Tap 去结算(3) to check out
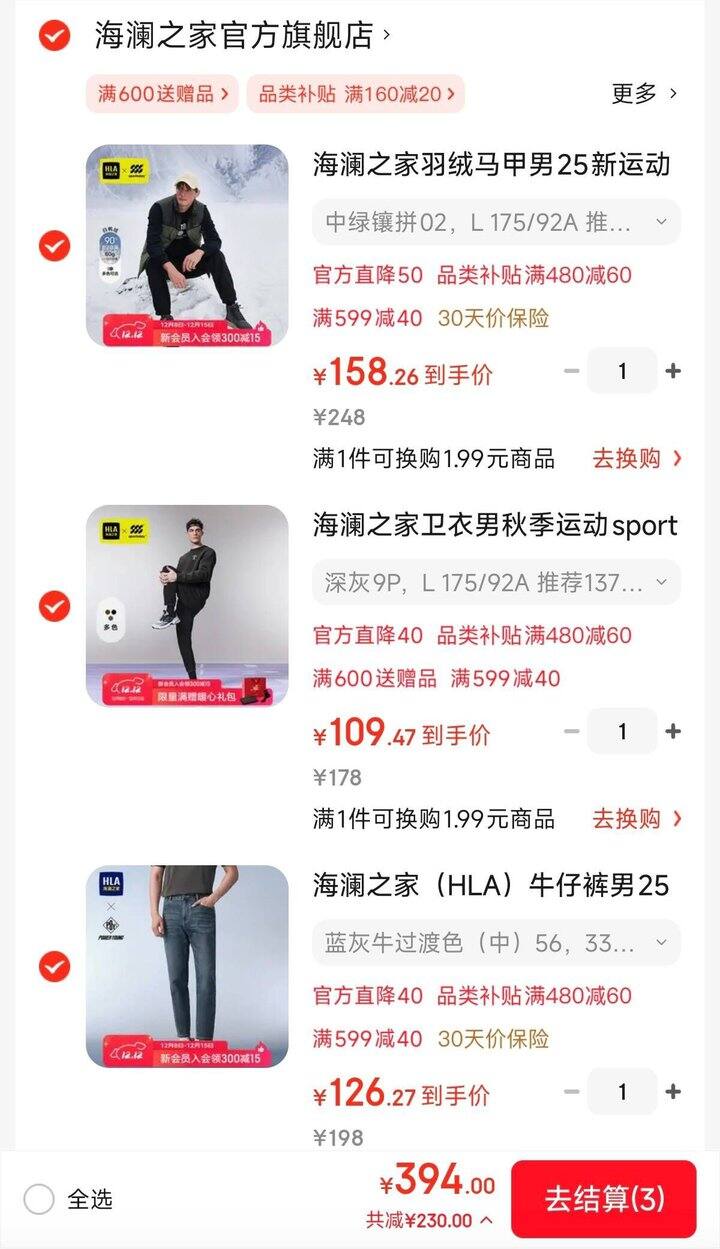This screenshot has width=720, height=1249. pyautogui.click(x=603, y=1198)
